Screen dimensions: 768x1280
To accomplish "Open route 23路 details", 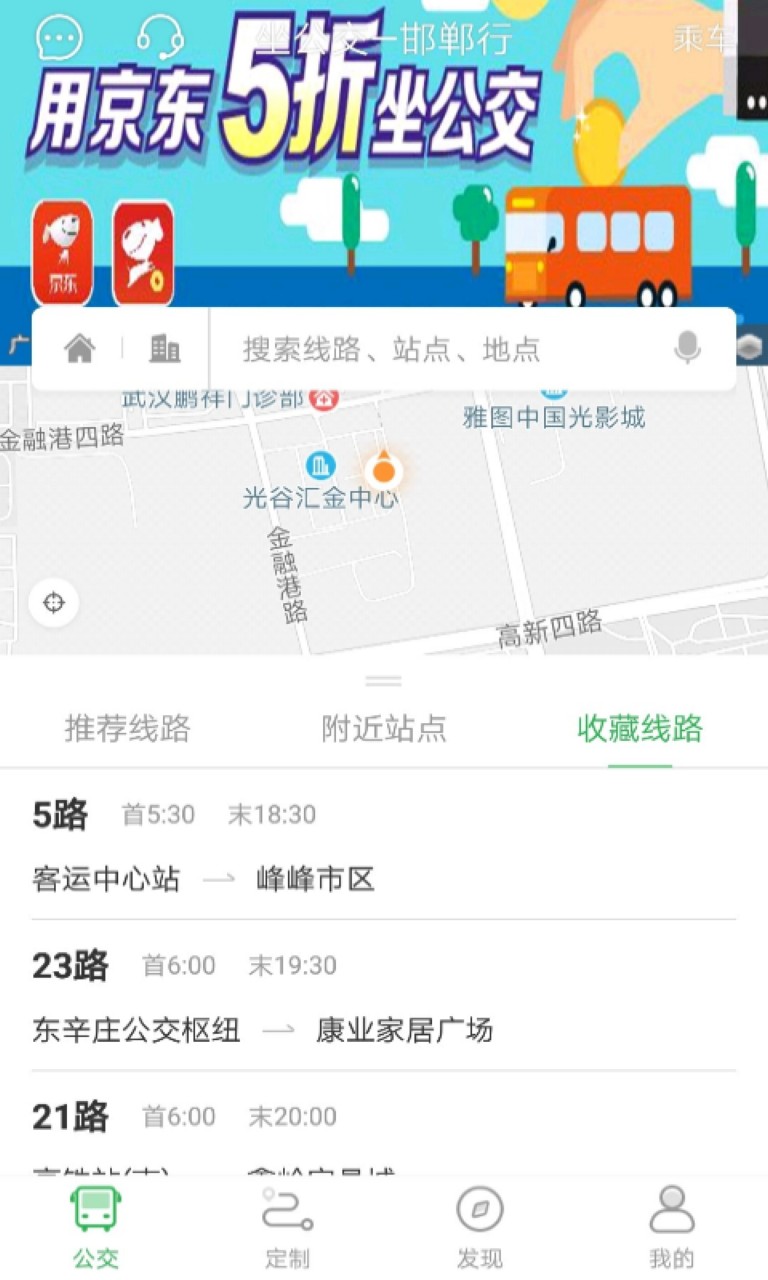I will (x=384, y=997).
